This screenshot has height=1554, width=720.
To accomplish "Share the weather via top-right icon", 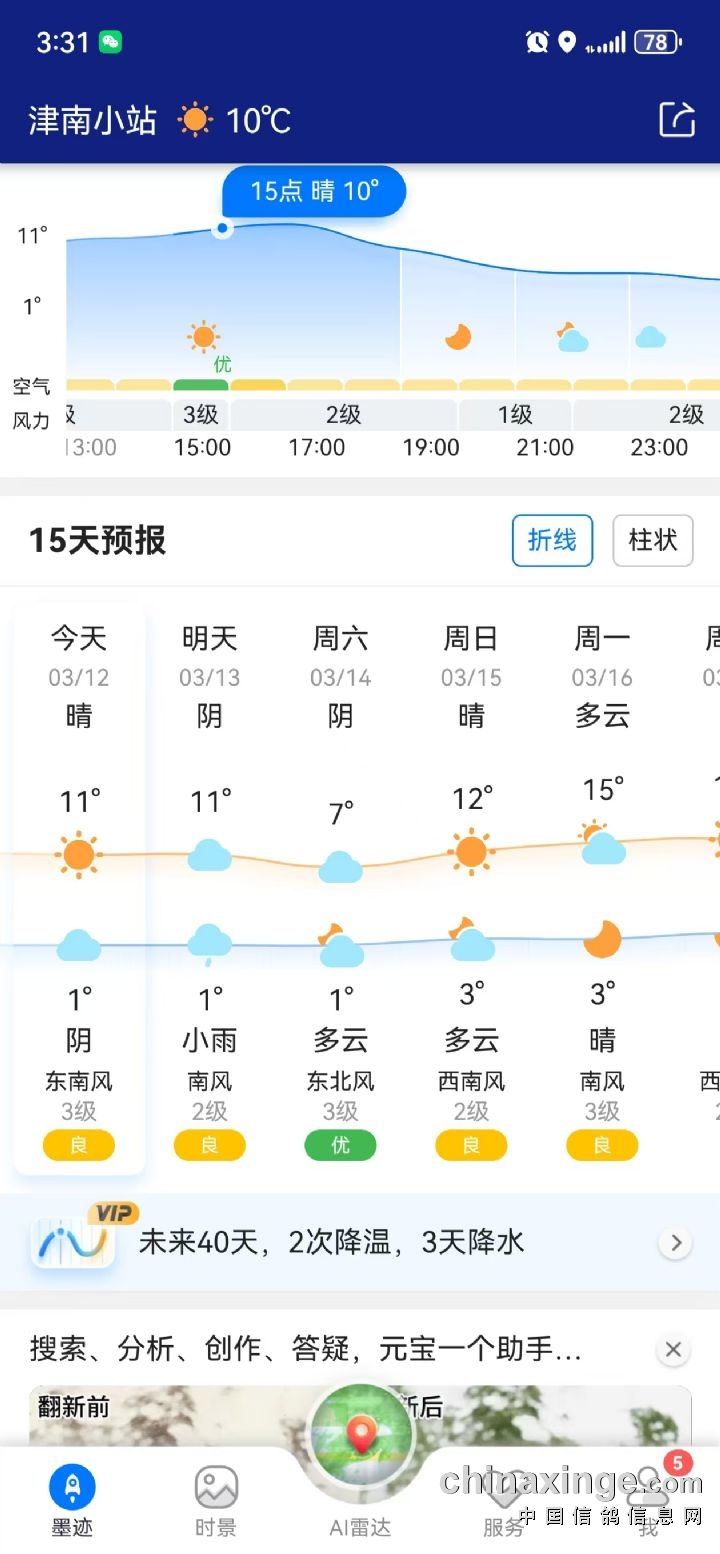I will pyautogui.click(x=677, y=120).
